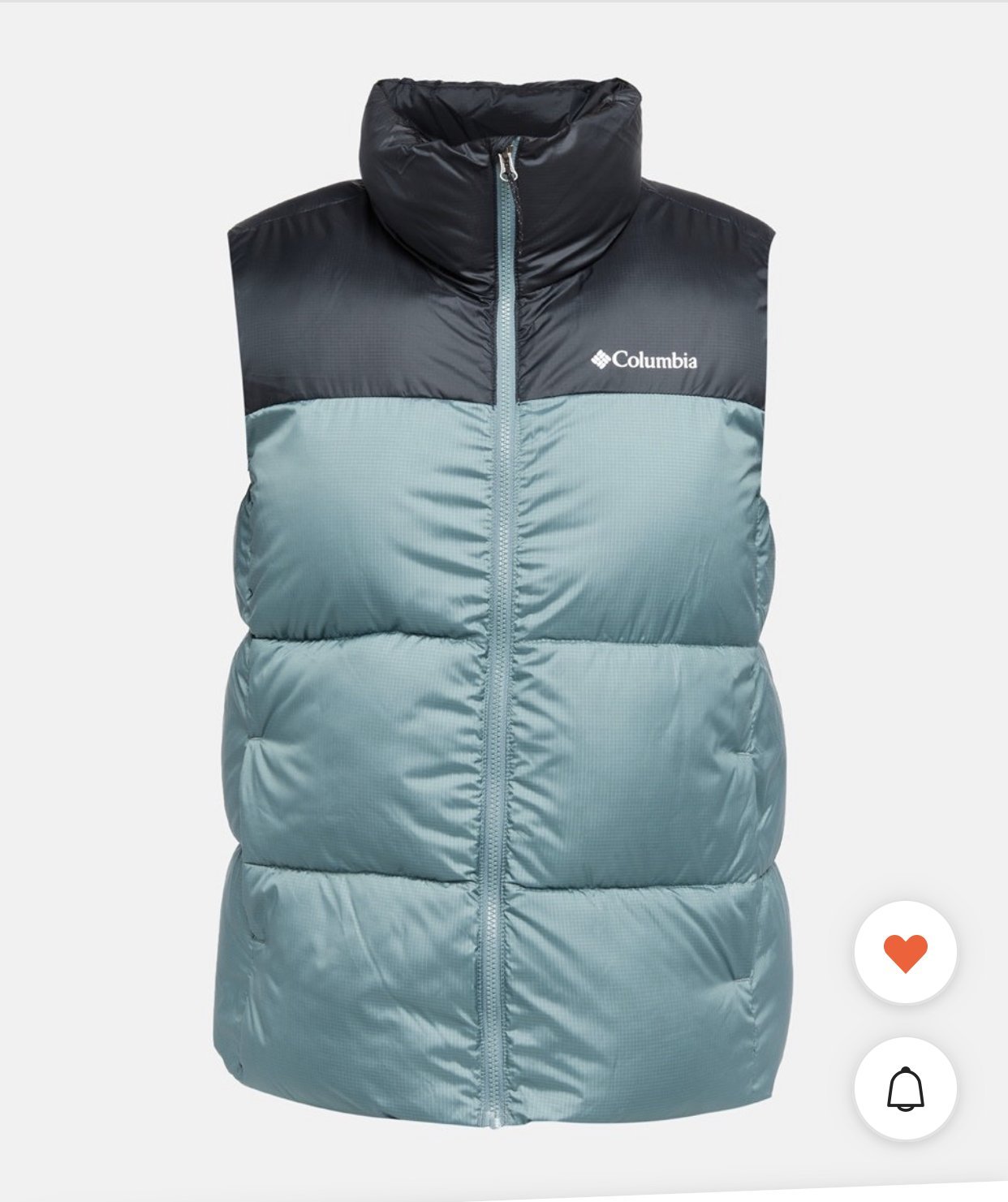The image size is (1008, 1202).
Task: Toggle the orange heart favorite button
Action: [905, 952]
